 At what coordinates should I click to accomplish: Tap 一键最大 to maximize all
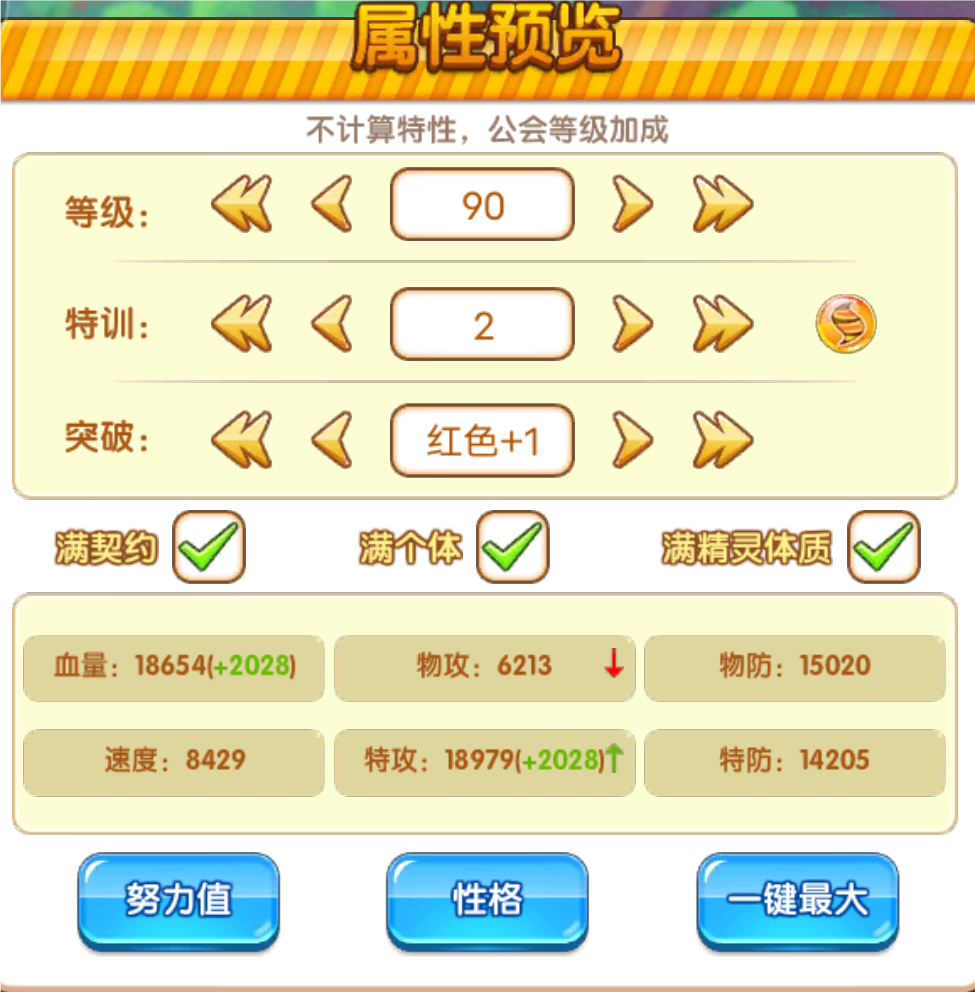(797, 899)
